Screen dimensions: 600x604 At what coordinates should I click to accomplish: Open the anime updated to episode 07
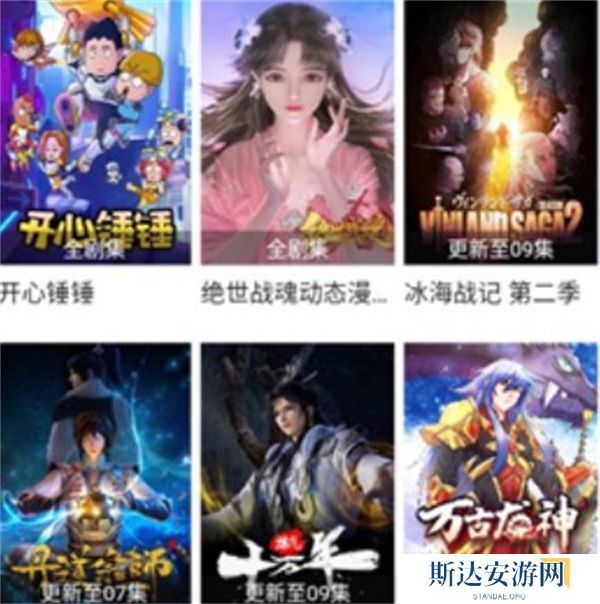pos(95,472)
